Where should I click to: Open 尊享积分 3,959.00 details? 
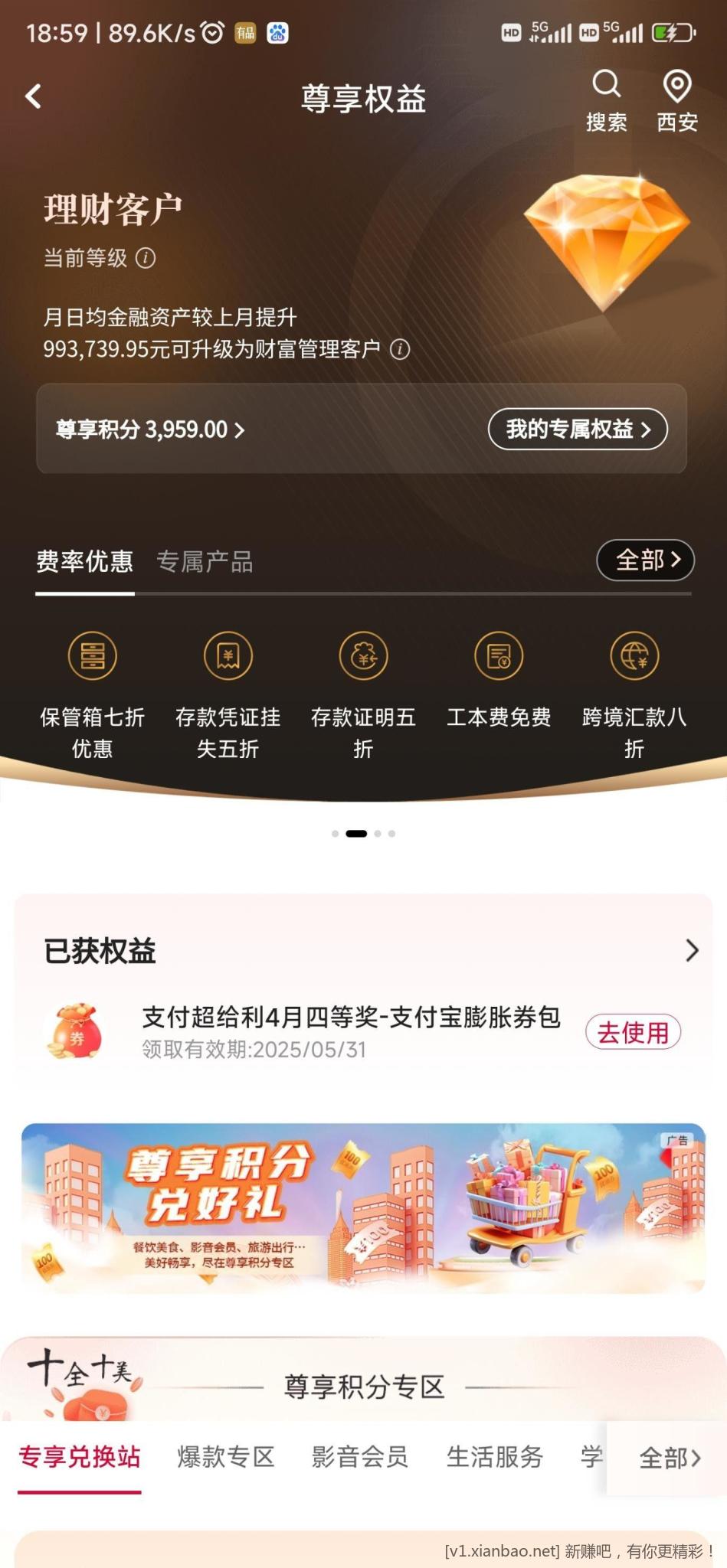150,430
